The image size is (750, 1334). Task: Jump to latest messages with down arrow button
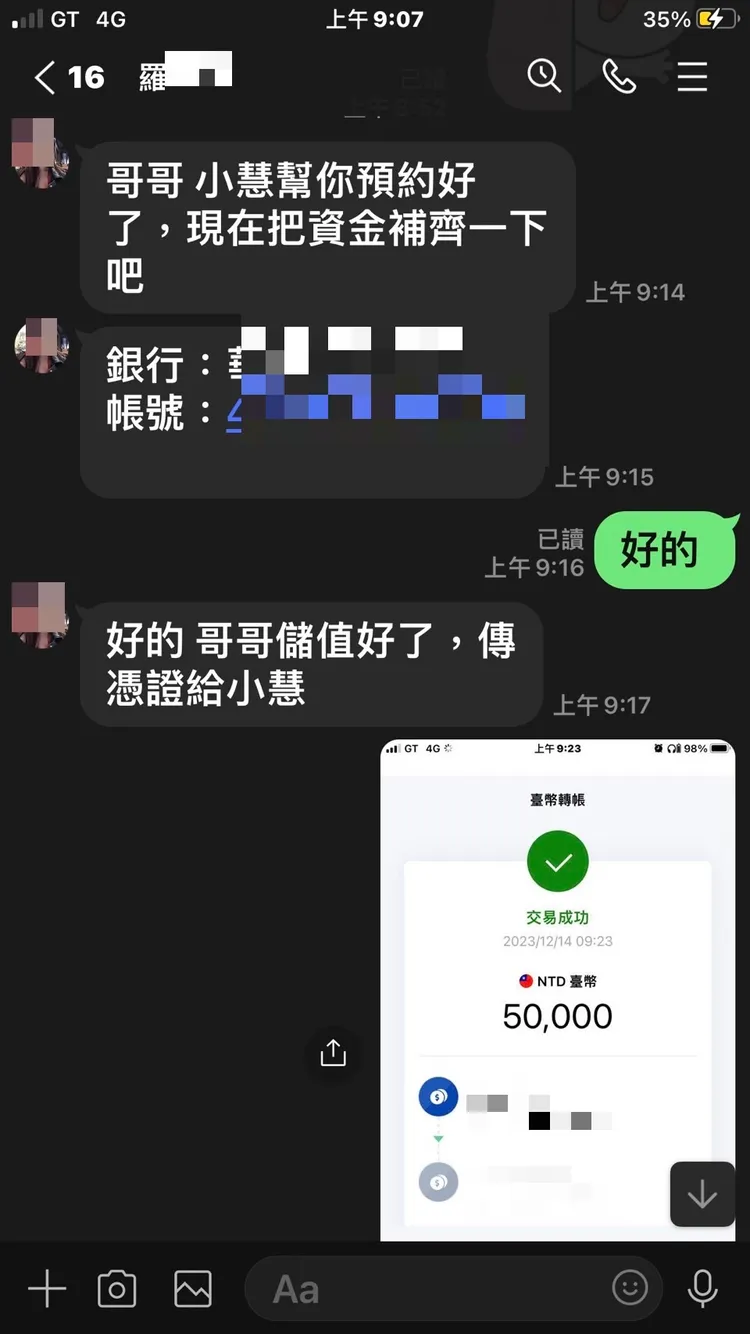[x=702, y=1194]
